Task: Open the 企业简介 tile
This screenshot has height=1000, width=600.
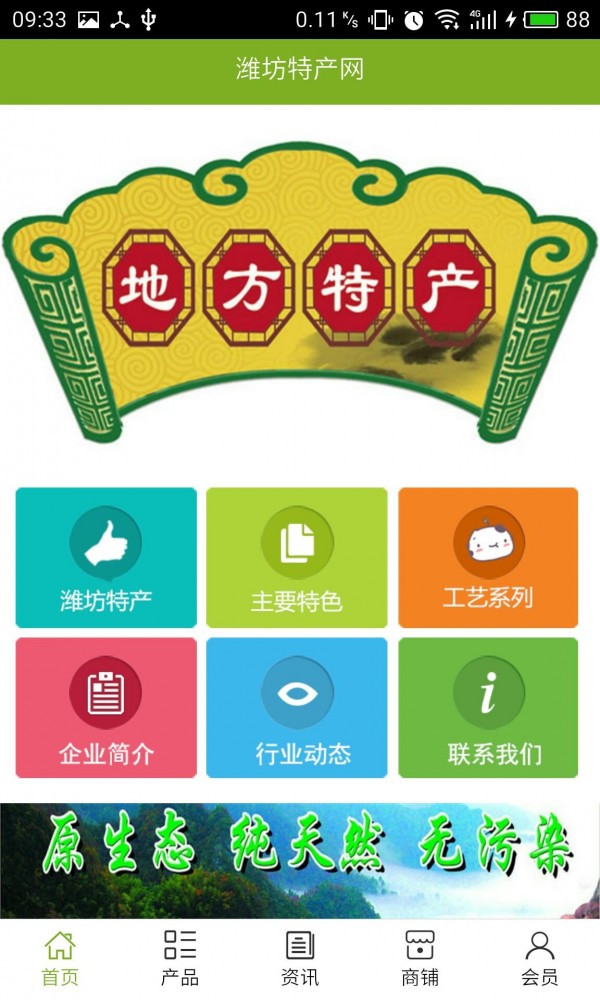Action: (106, 707)
